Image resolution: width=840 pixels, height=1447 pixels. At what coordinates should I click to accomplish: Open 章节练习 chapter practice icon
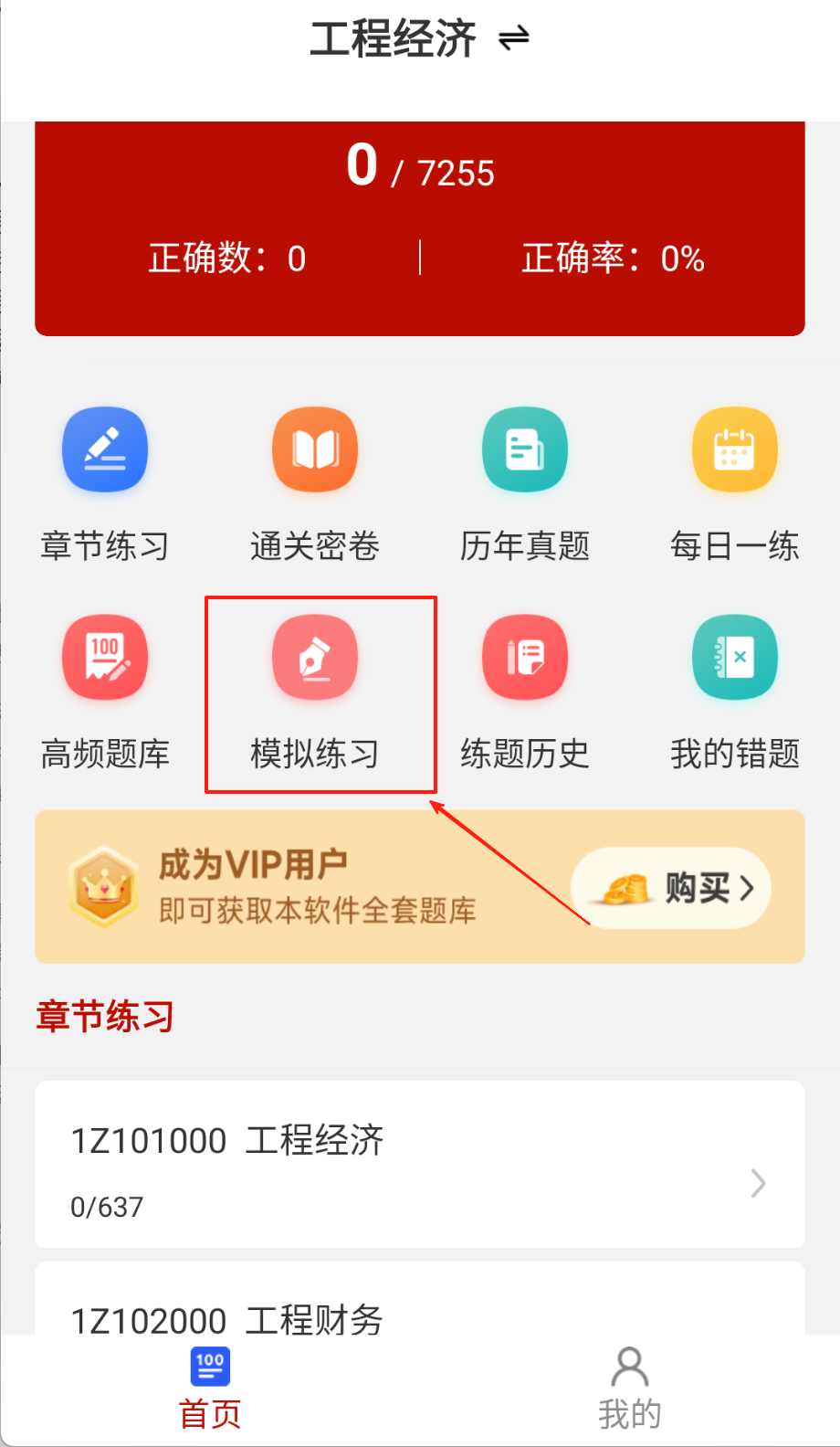click(x=105, y=449)
